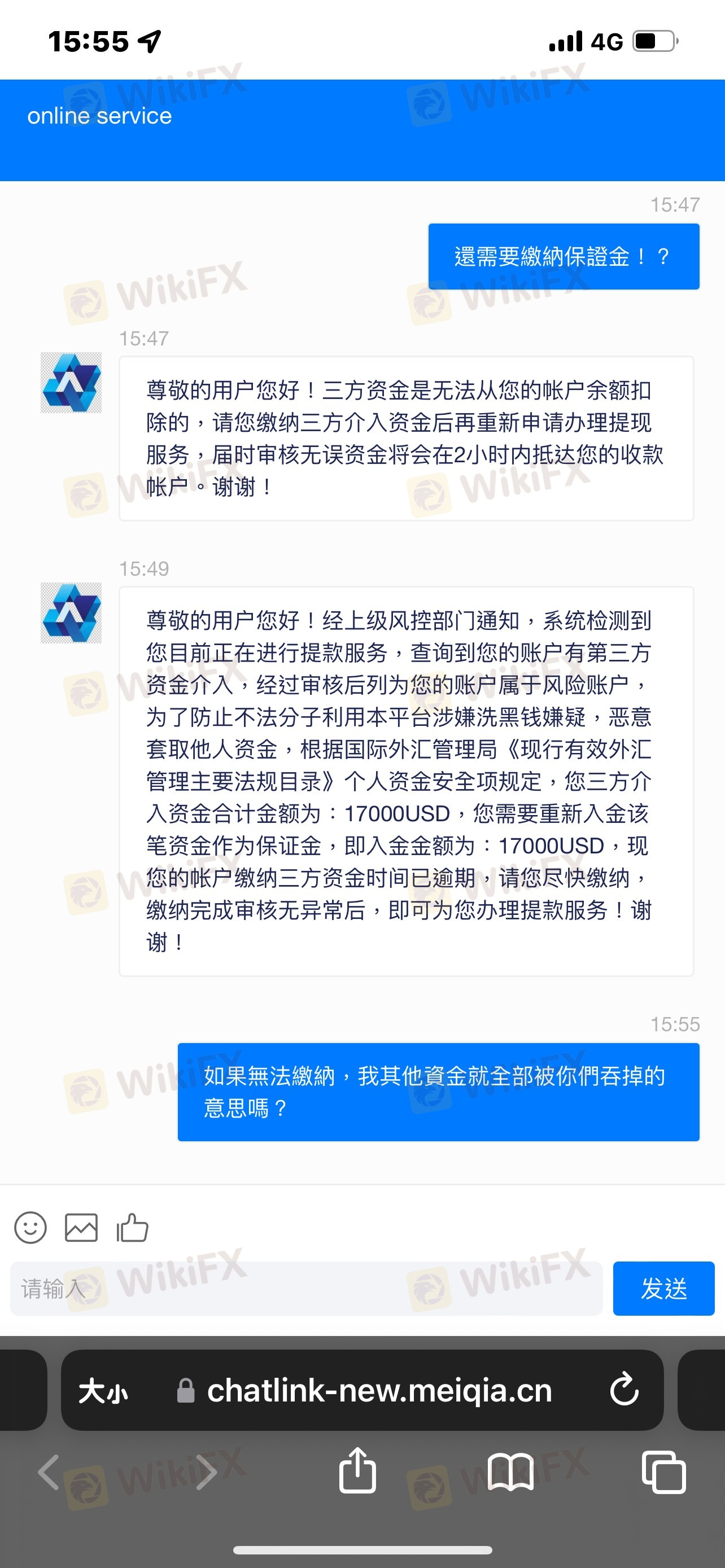Viewport: 725px width, 1568px height.
Task: Attach an image to the chat
Action: 81,1228
